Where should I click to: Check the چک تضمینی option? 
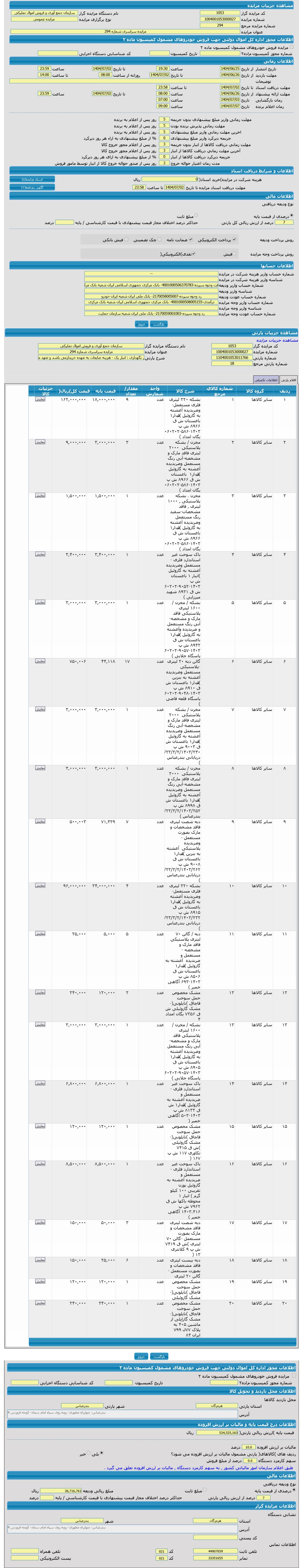[159, 239]
